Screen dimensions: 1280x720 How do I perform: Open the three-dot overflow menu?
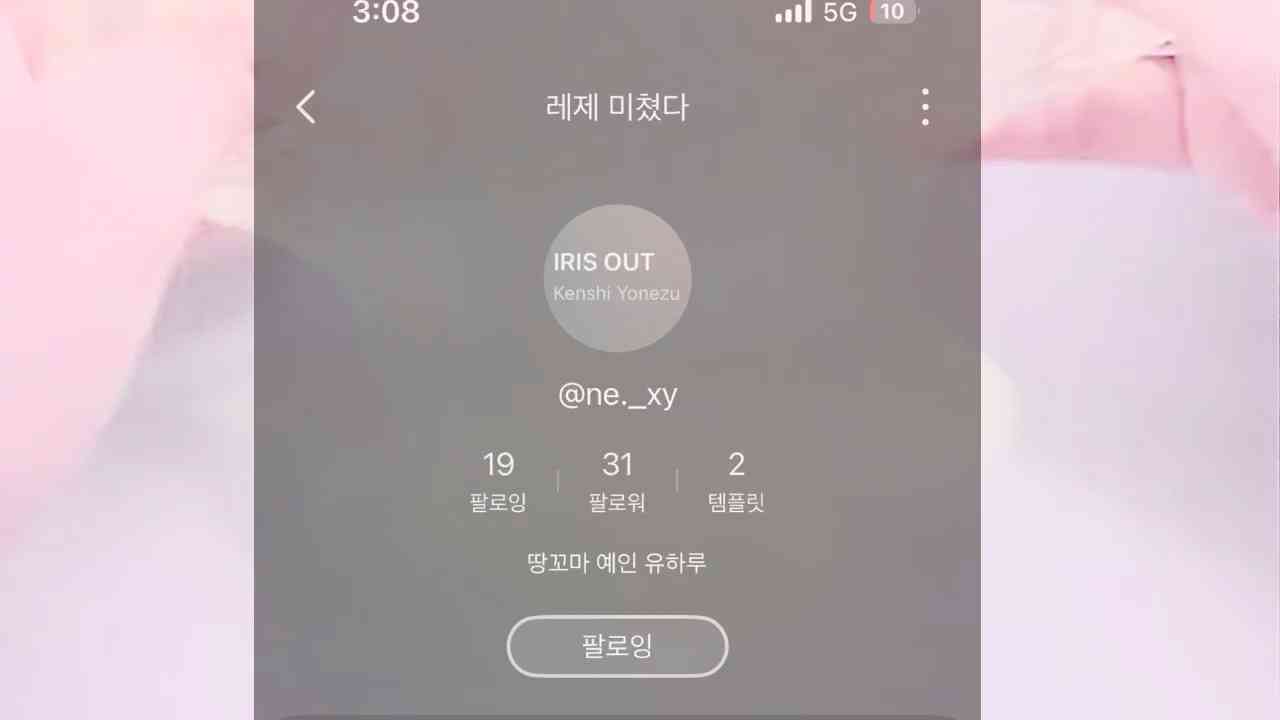(925, 107)
